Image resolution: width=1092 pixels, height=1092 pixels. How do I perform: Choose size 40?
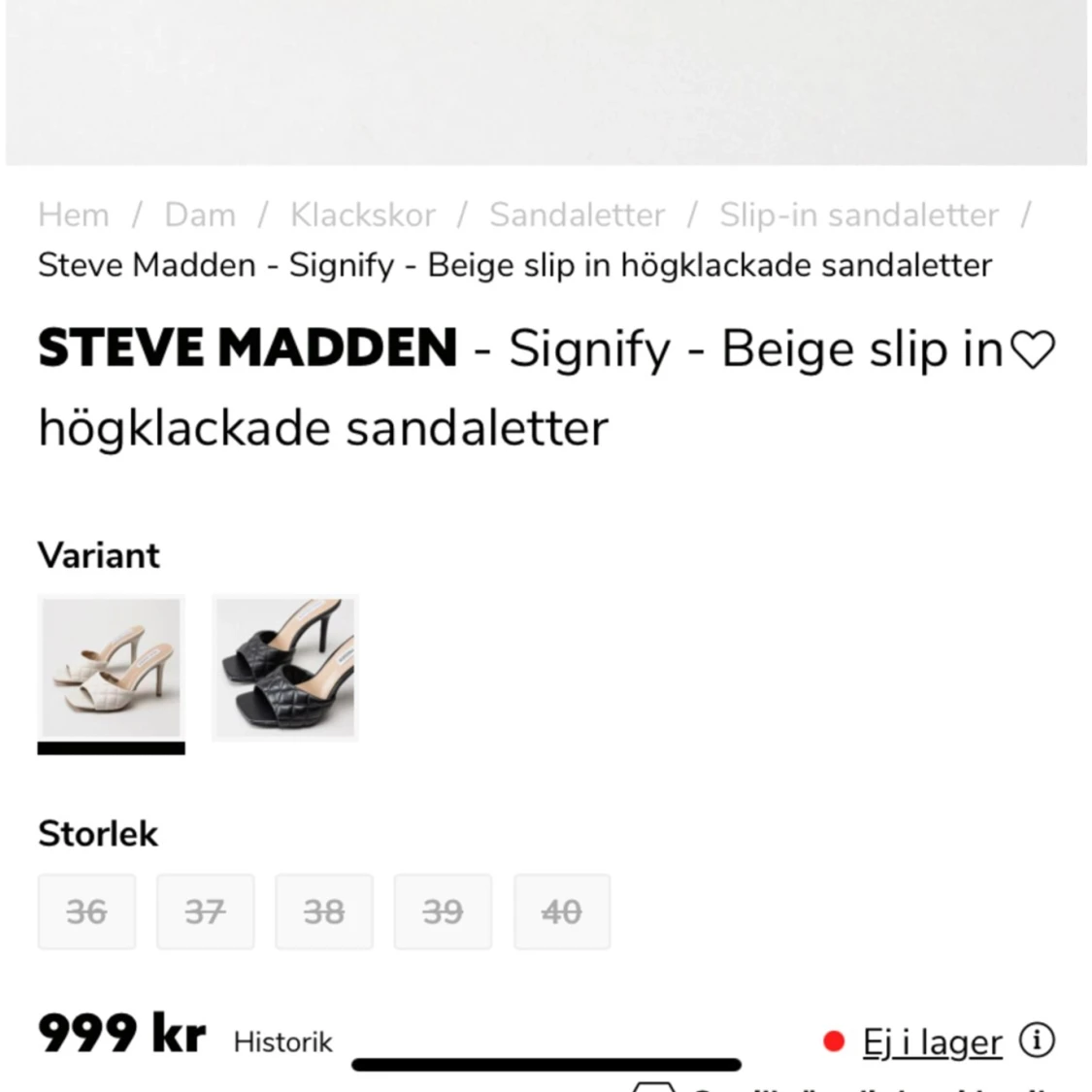coord(562,911)
